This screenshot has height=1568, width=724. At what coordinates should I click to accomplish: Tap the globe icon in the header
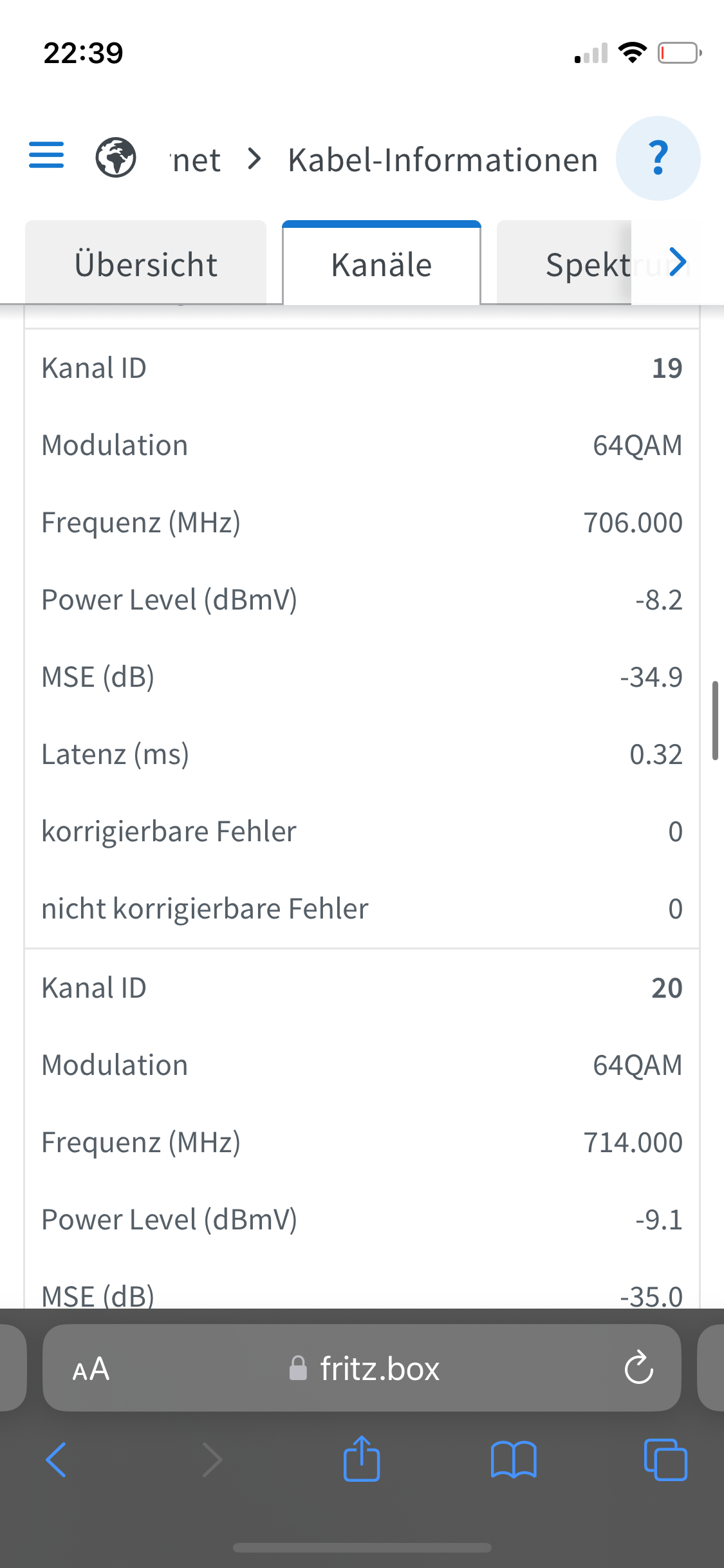coord(116,158)
